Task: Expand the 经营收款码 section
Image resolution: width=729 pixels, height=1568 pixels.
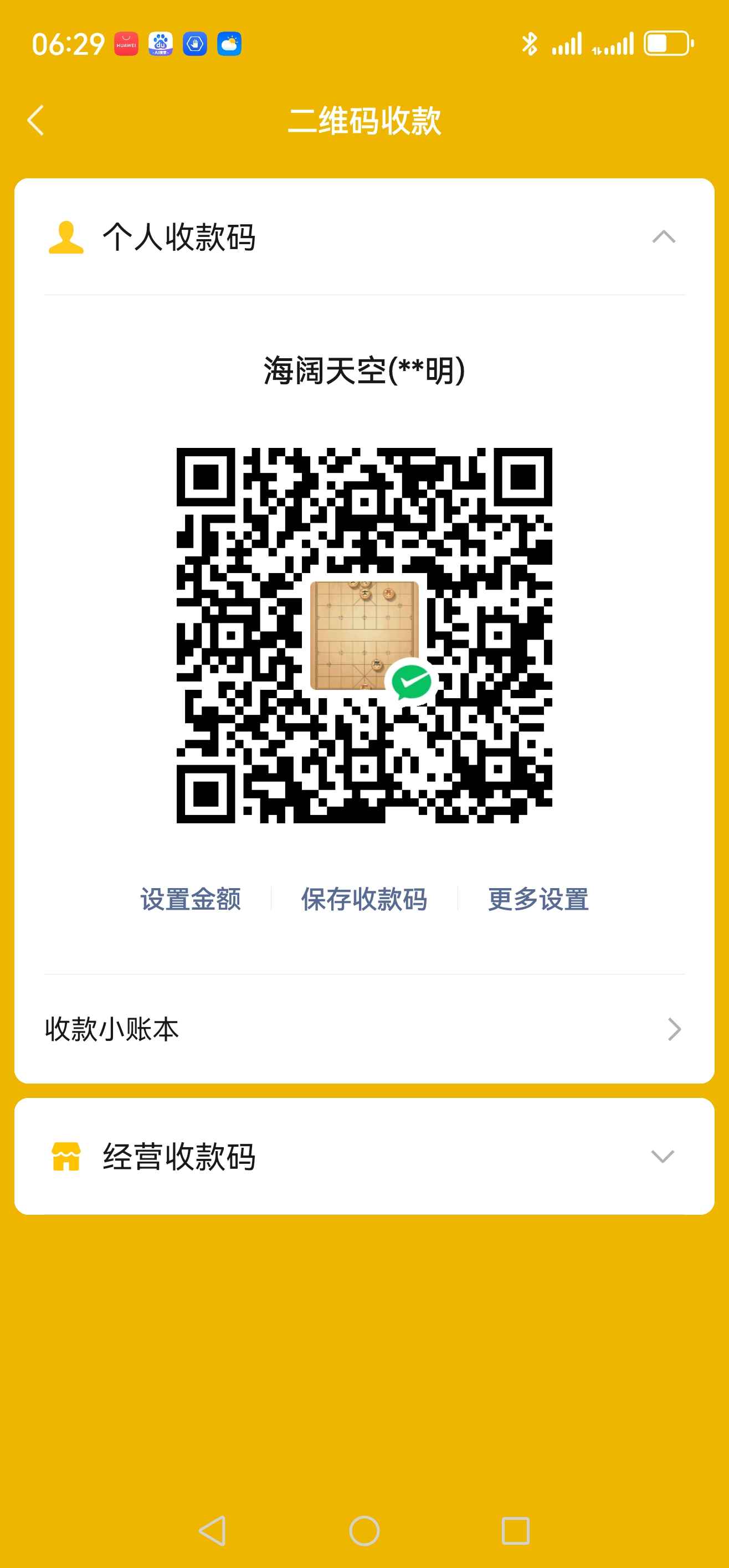Action: coord(662,1157)
